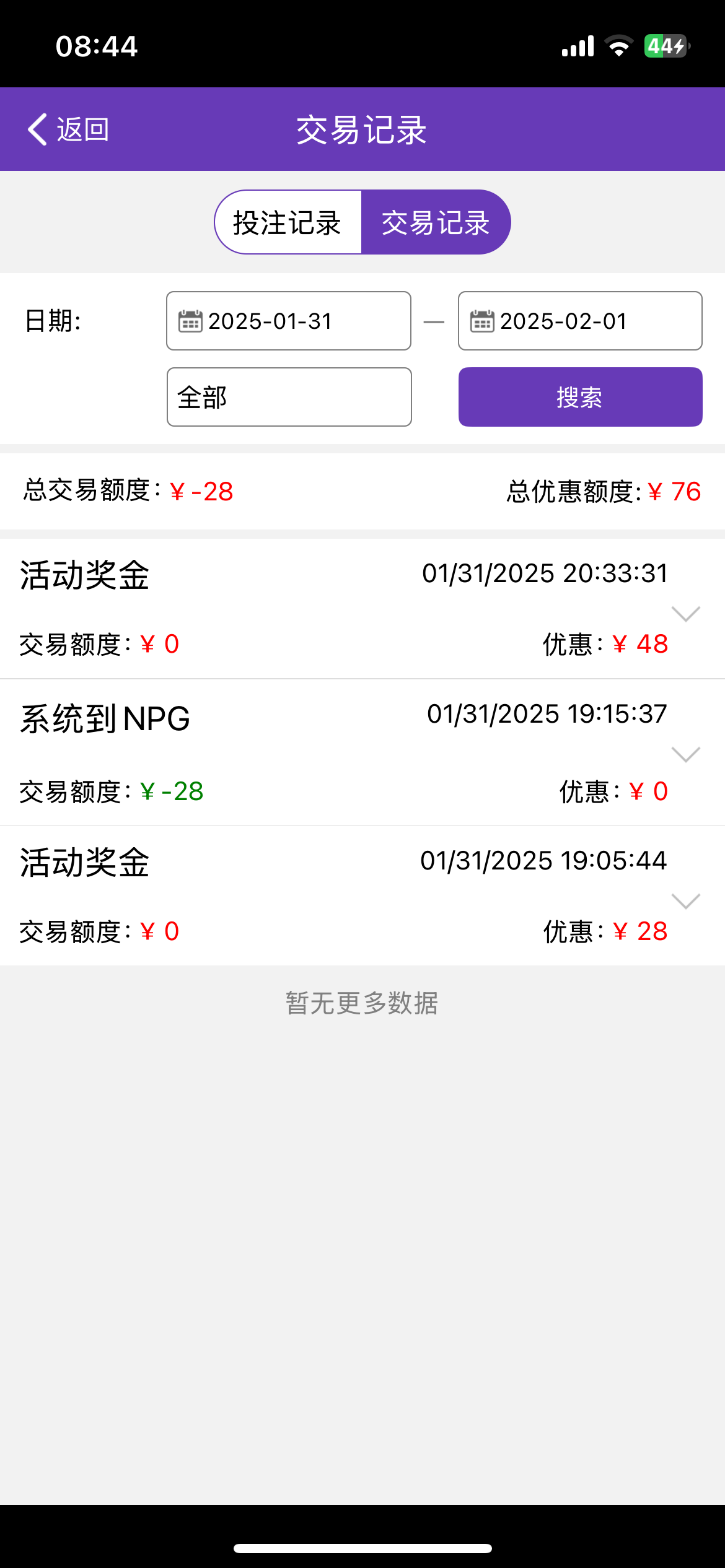
Task: Open the start date picker 2025-01-31
Action: tap(289, 321)
